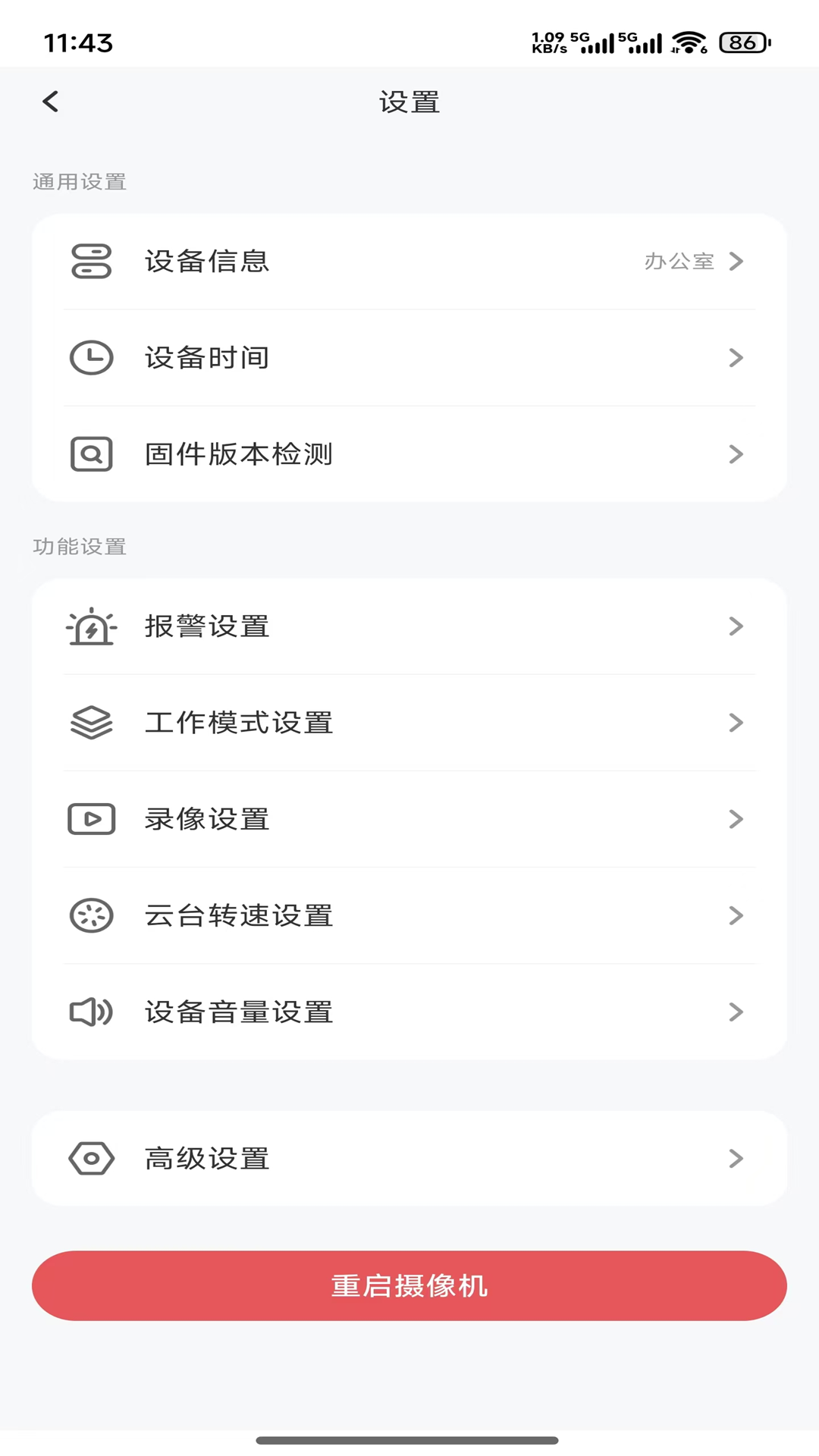Tap the video icon next to 录像设置
This screenshot has width=819, height=1456.
point(91,818)
